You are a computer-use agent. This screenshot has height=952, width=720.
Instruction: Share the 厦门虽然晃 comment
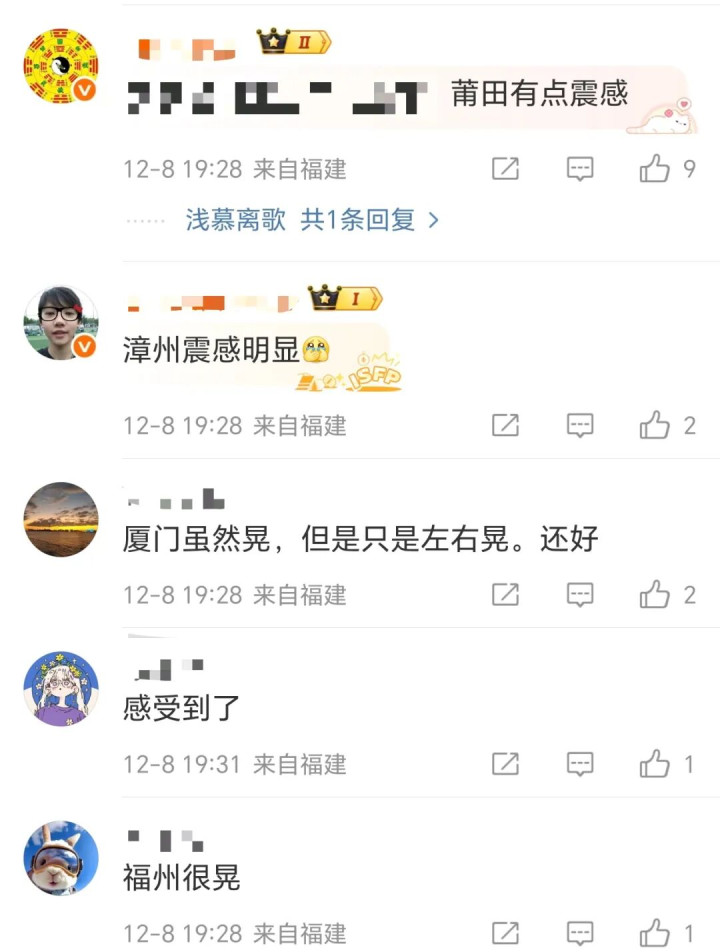pyautogui.click(x=505, y=594)
